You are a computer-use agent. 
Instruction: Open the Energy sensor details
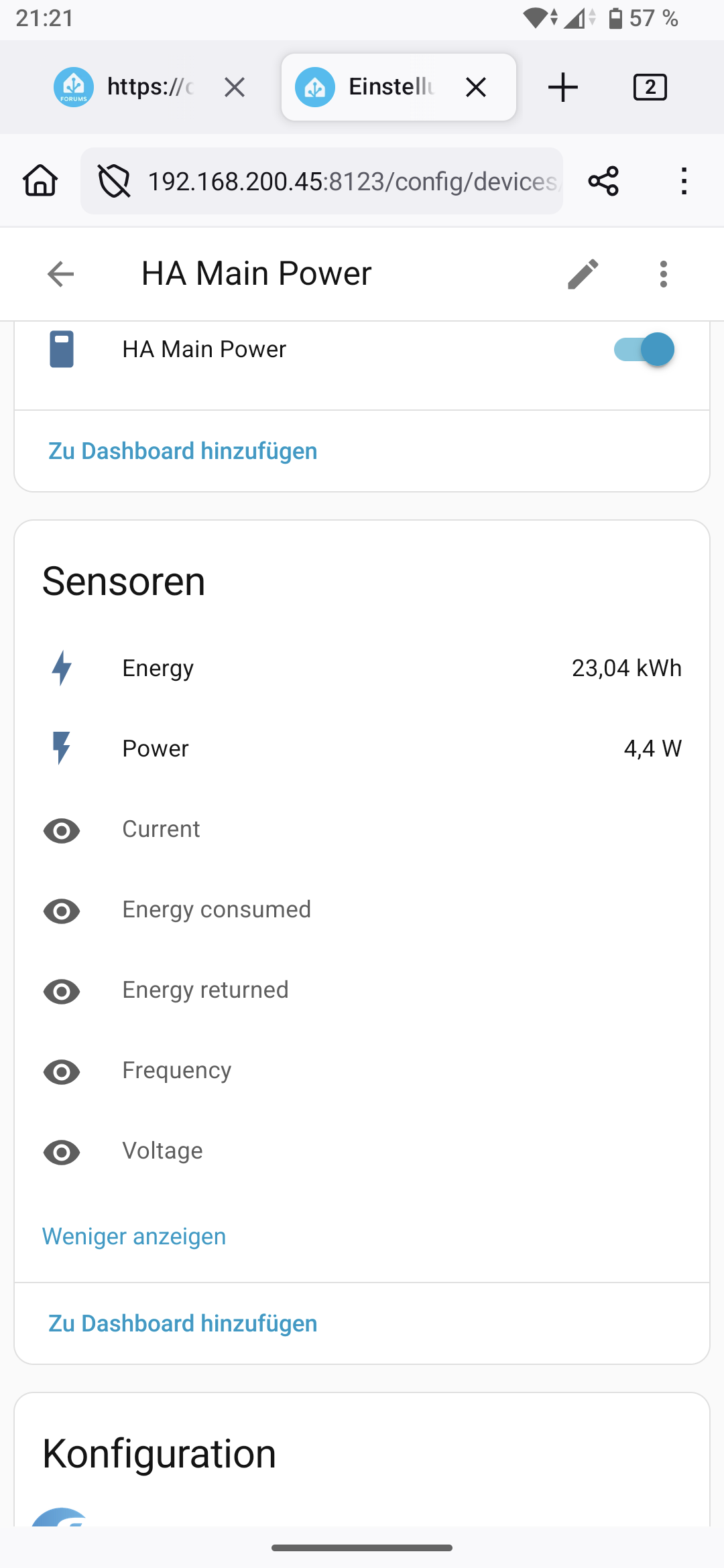362,668
